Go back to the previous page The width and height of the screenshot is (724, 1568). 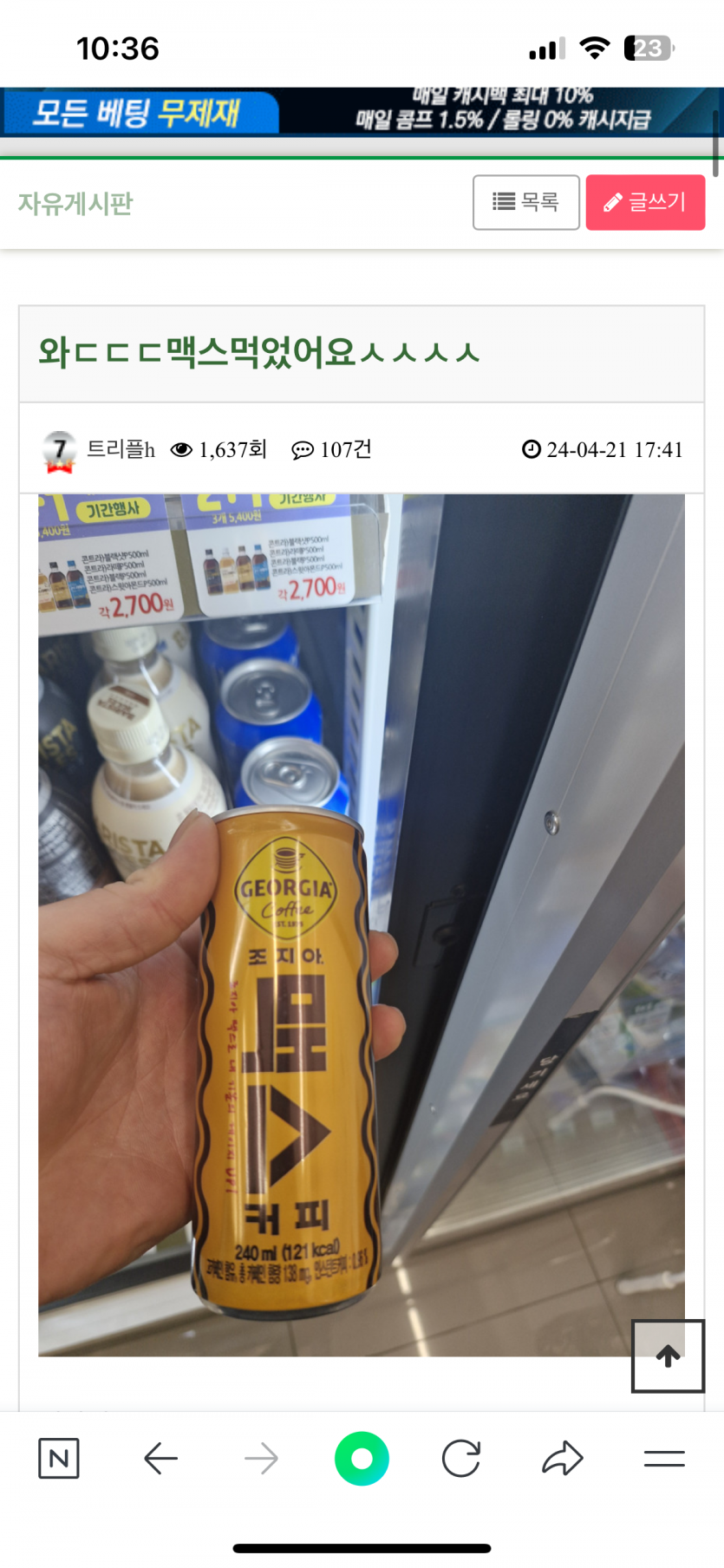click(160, 1459)
